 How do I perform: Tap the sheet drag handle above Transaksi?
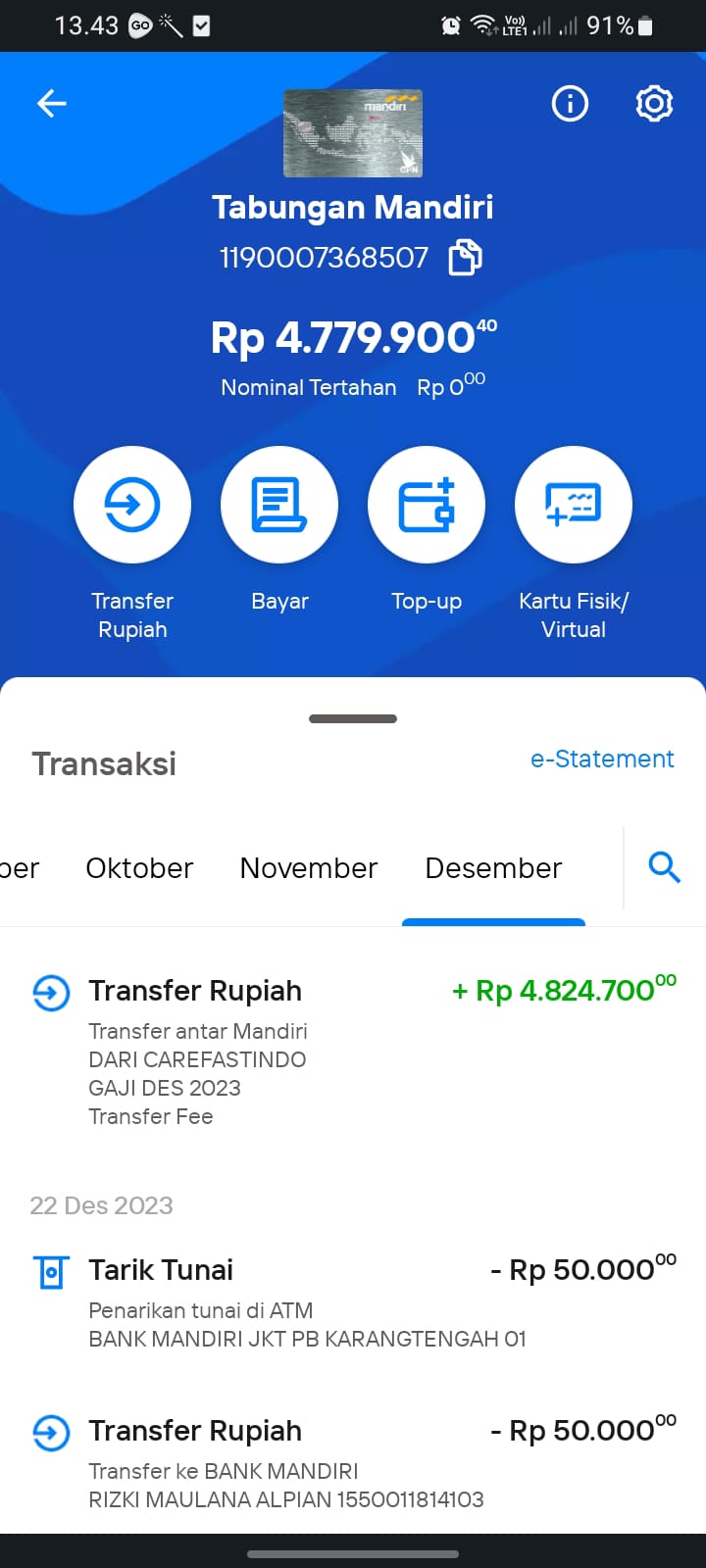coord(353,718)
